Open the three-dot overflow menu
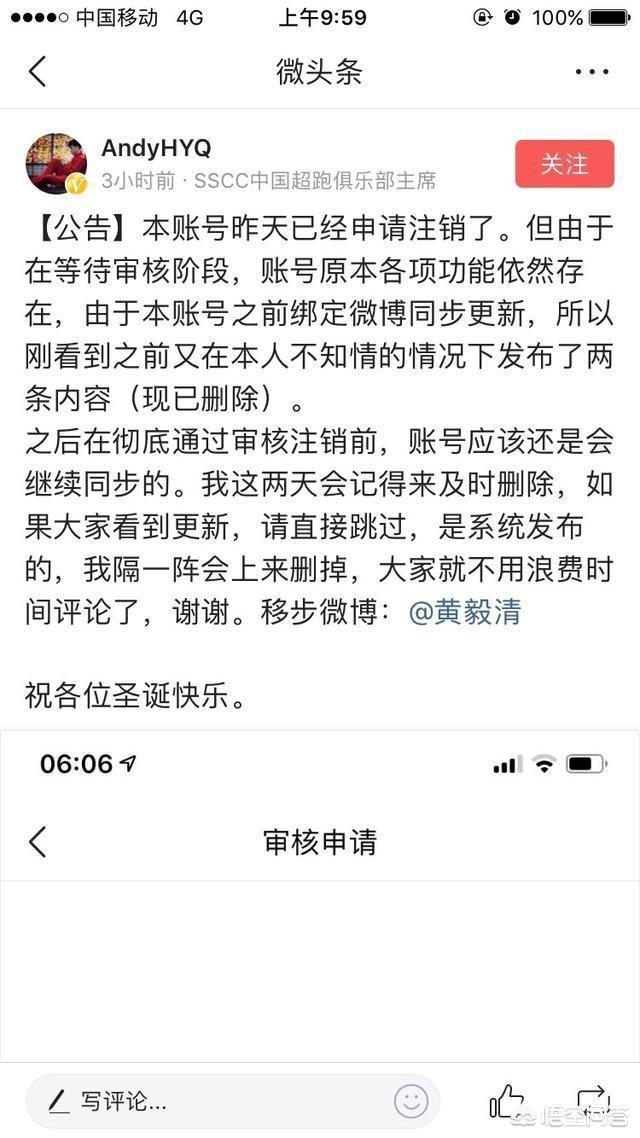 [x=592, y=72]
